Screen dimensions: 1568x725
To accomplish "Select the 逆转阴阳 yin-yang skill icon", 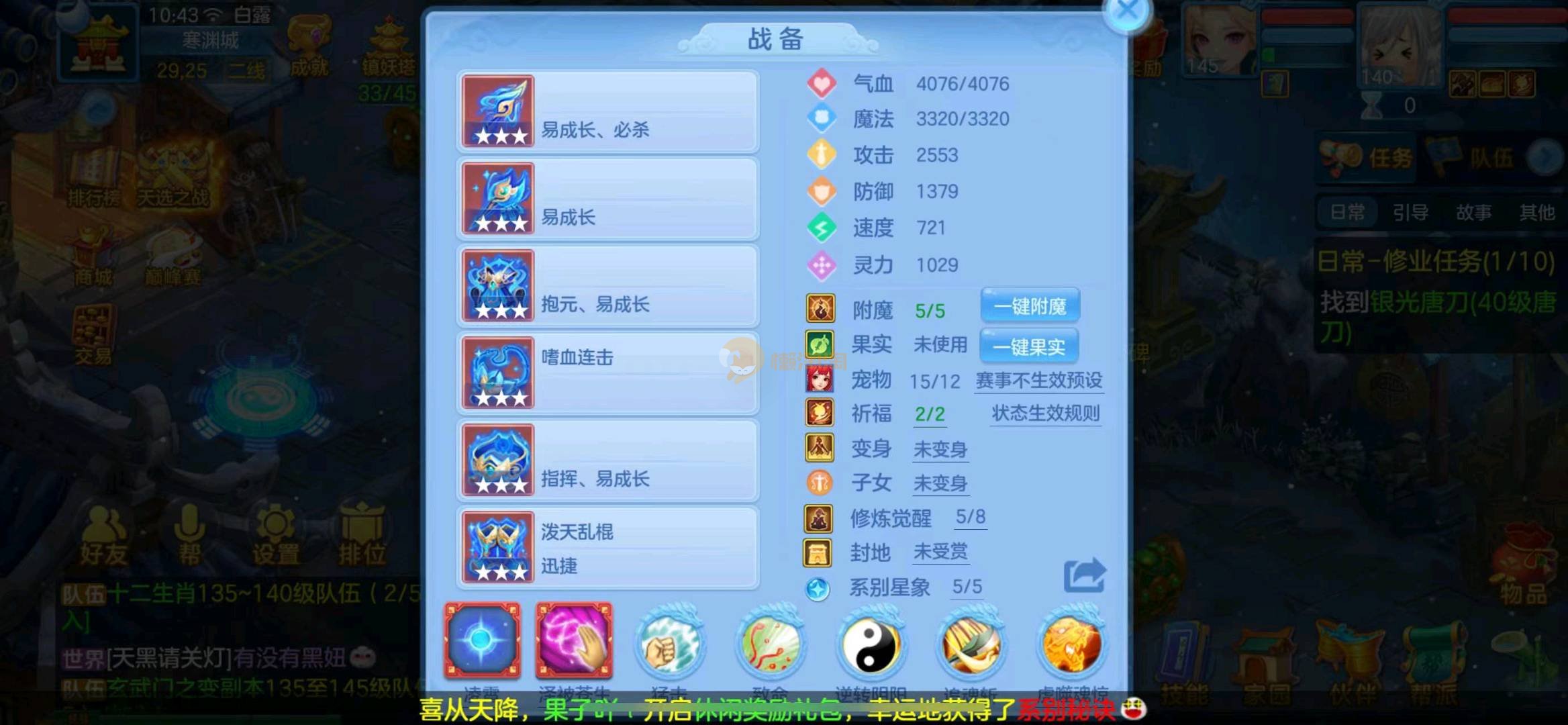I will 870,644.
